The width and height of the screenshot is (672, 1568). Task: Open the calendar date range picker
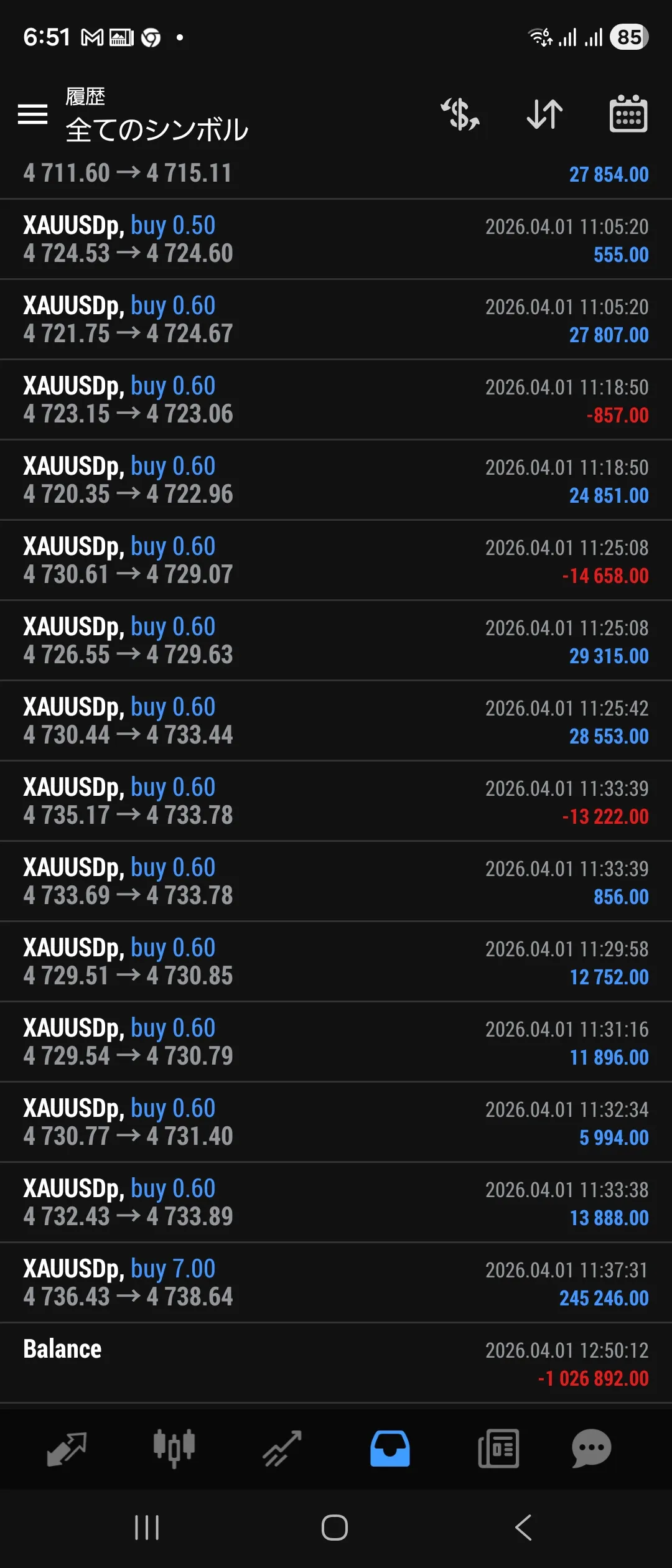(628, 114)
